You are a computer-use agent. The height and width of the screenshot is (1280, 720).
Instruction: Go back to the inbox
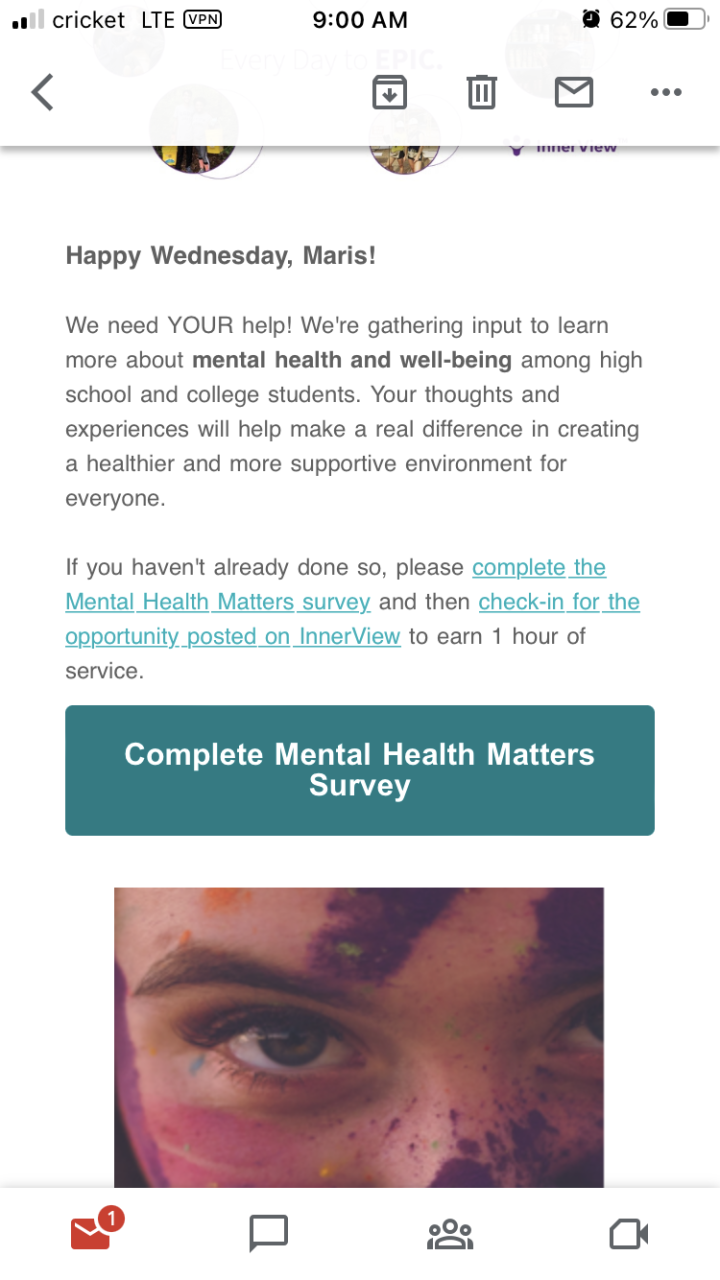(42, 92)
